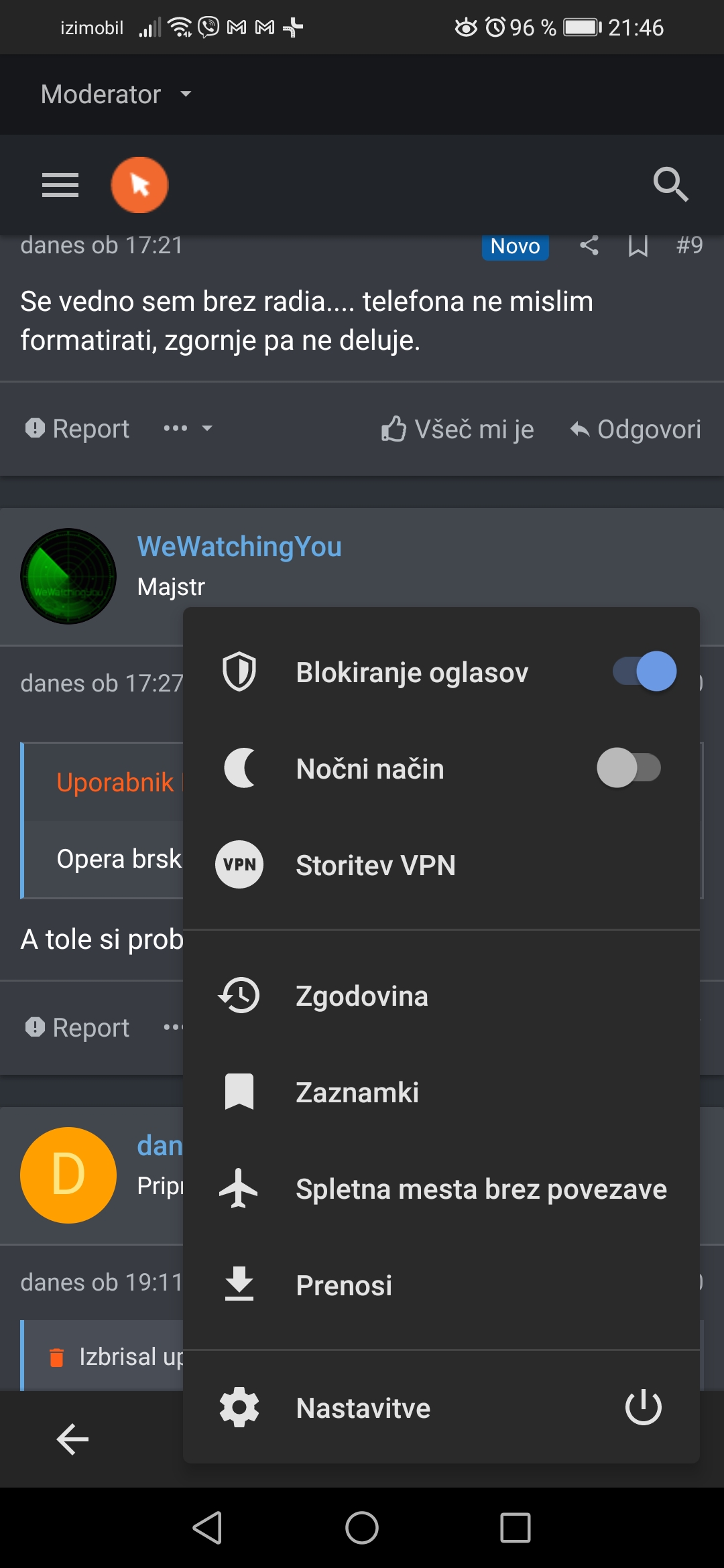This screenshot has height=1568, width=724.
Task: Tap Všeč mi je on the 17:21 post
Action: click(x=458, y=429)
